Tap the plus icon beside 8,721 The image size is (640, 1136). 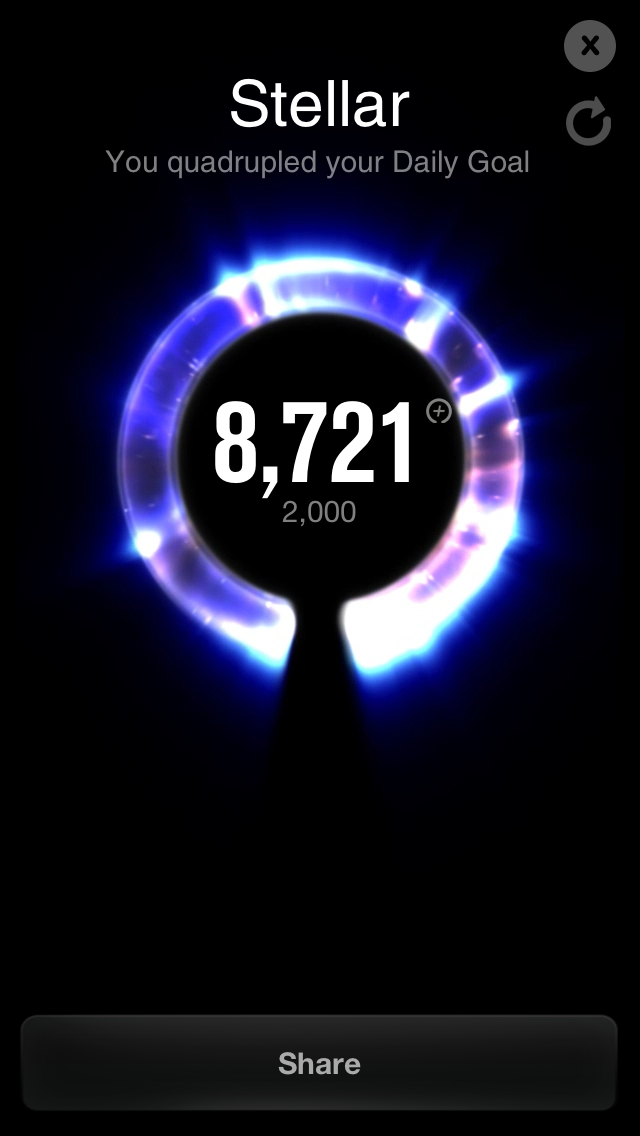[x=439, y=411]
